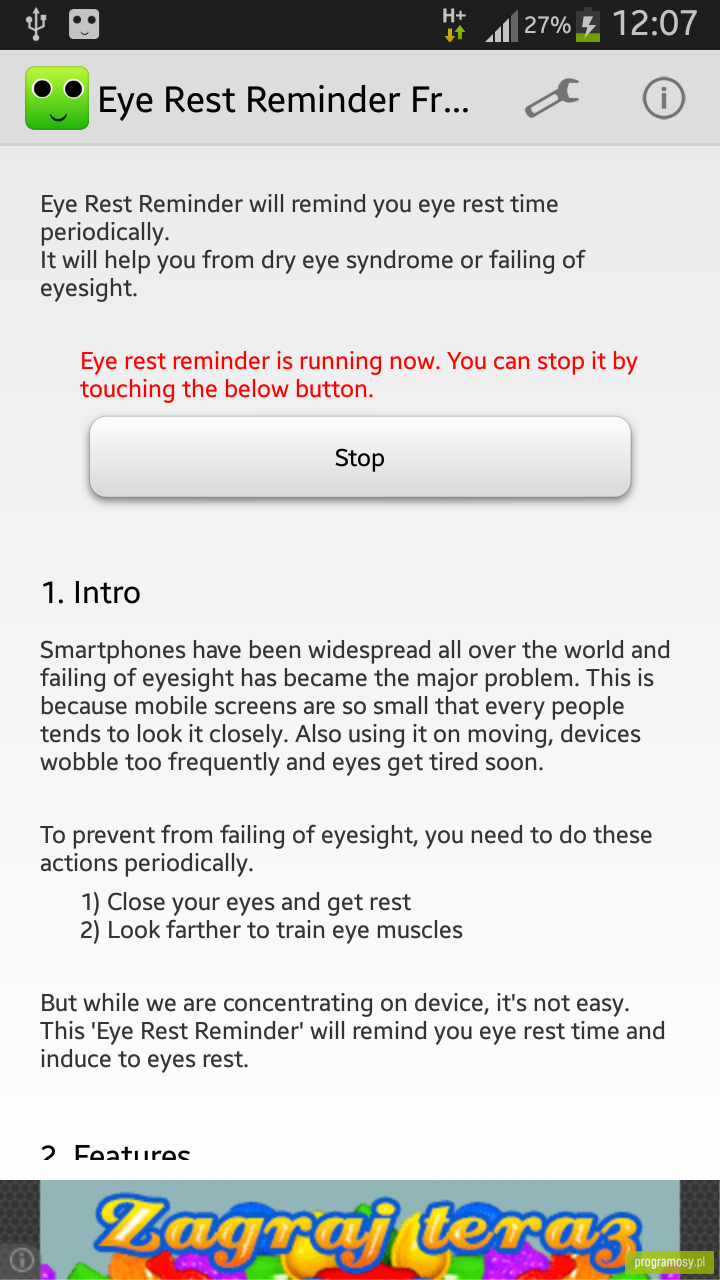This screenshot has height=1280, width=720.
Task: Stop the eye rest reminder
Action: [x=360, y=458]
